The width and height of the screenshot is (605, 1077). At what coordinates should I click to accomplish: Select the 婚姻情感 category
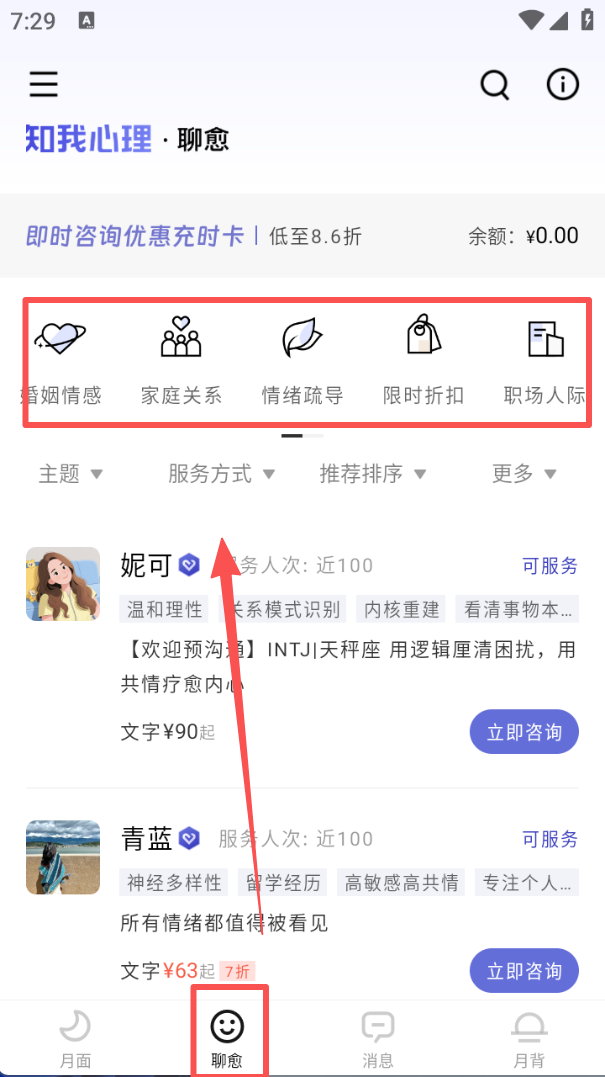pos(62,360)
